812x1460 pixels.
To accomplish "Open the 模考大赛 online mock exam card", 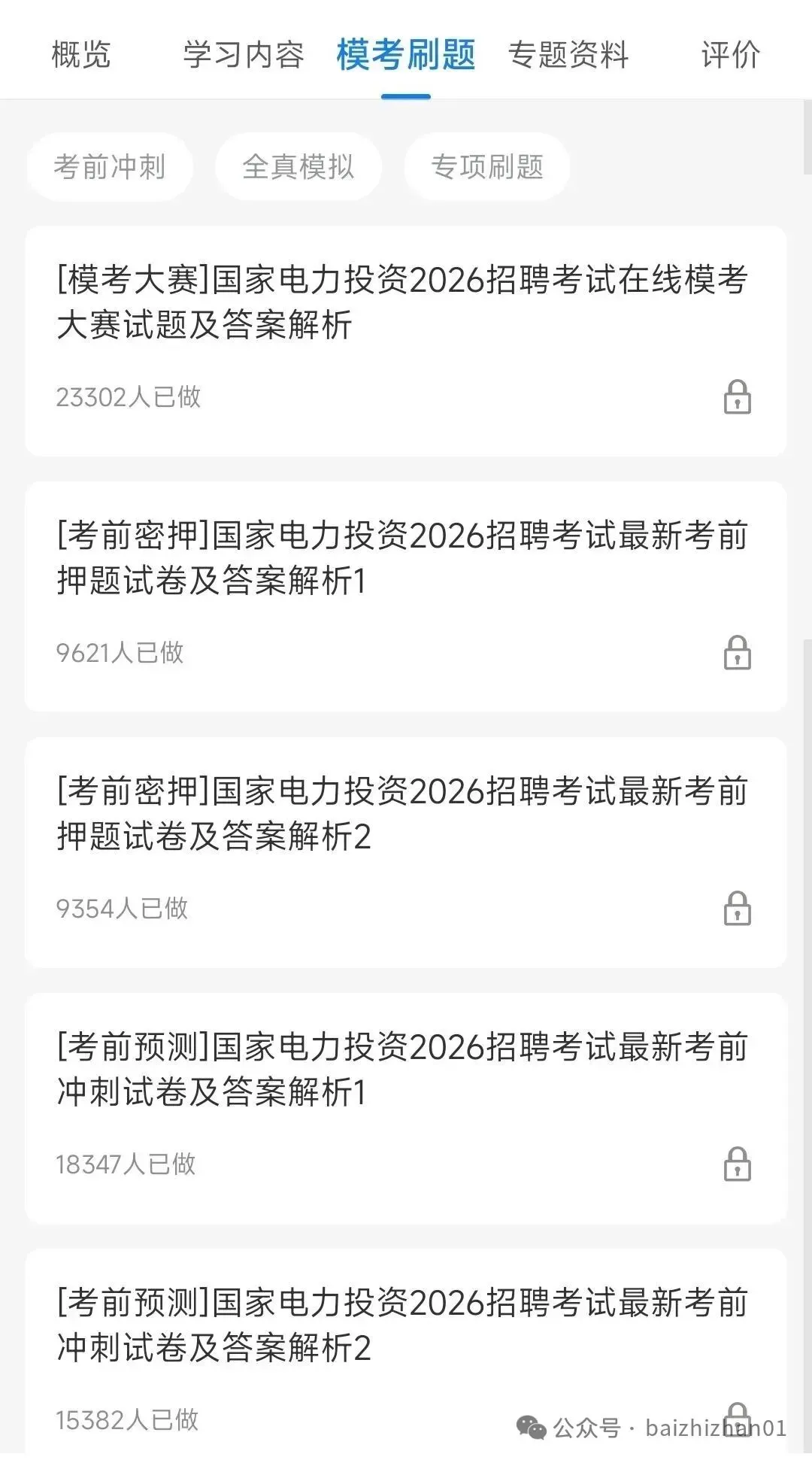I will click(403, 302).
